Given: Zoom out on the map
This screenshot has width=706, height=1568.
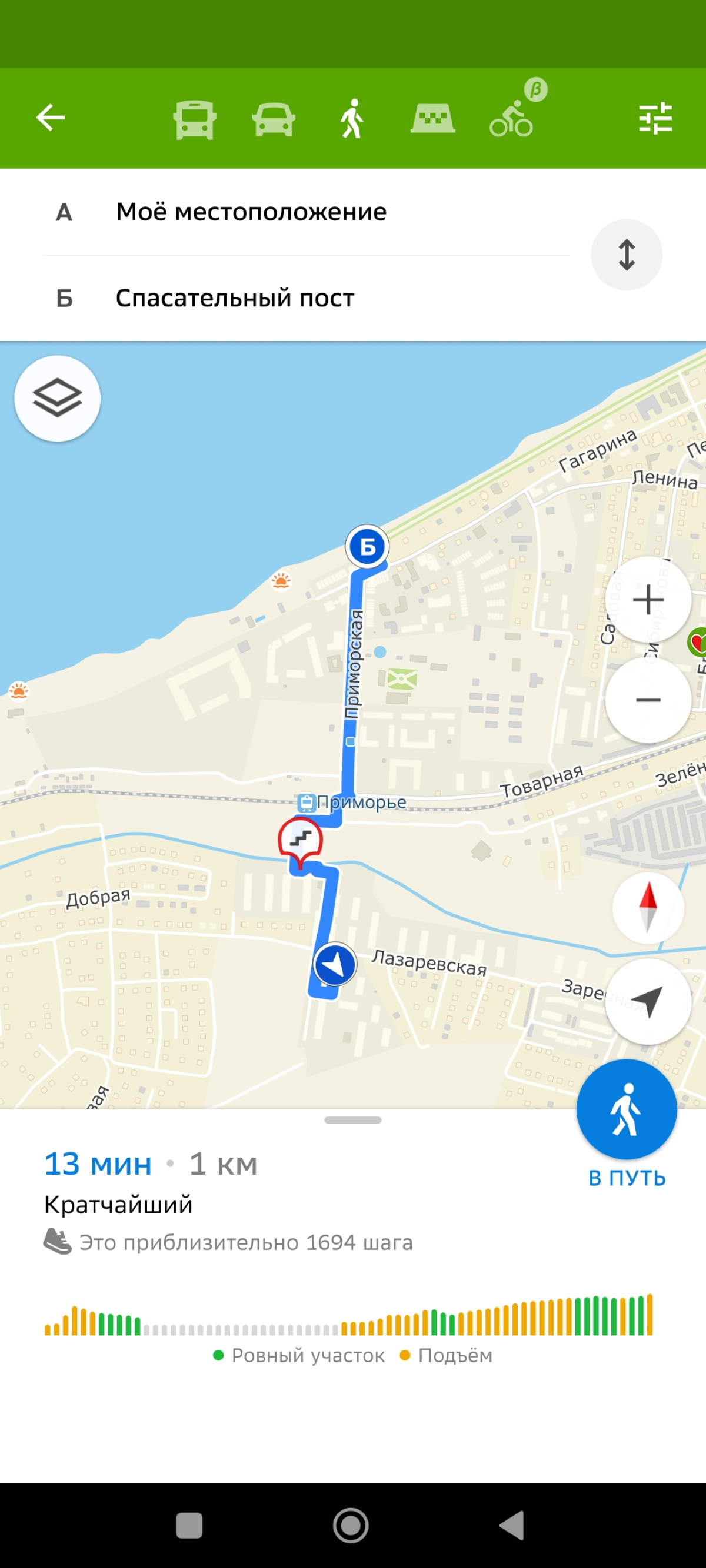Looking at the screenshot, I should point(648,700).
